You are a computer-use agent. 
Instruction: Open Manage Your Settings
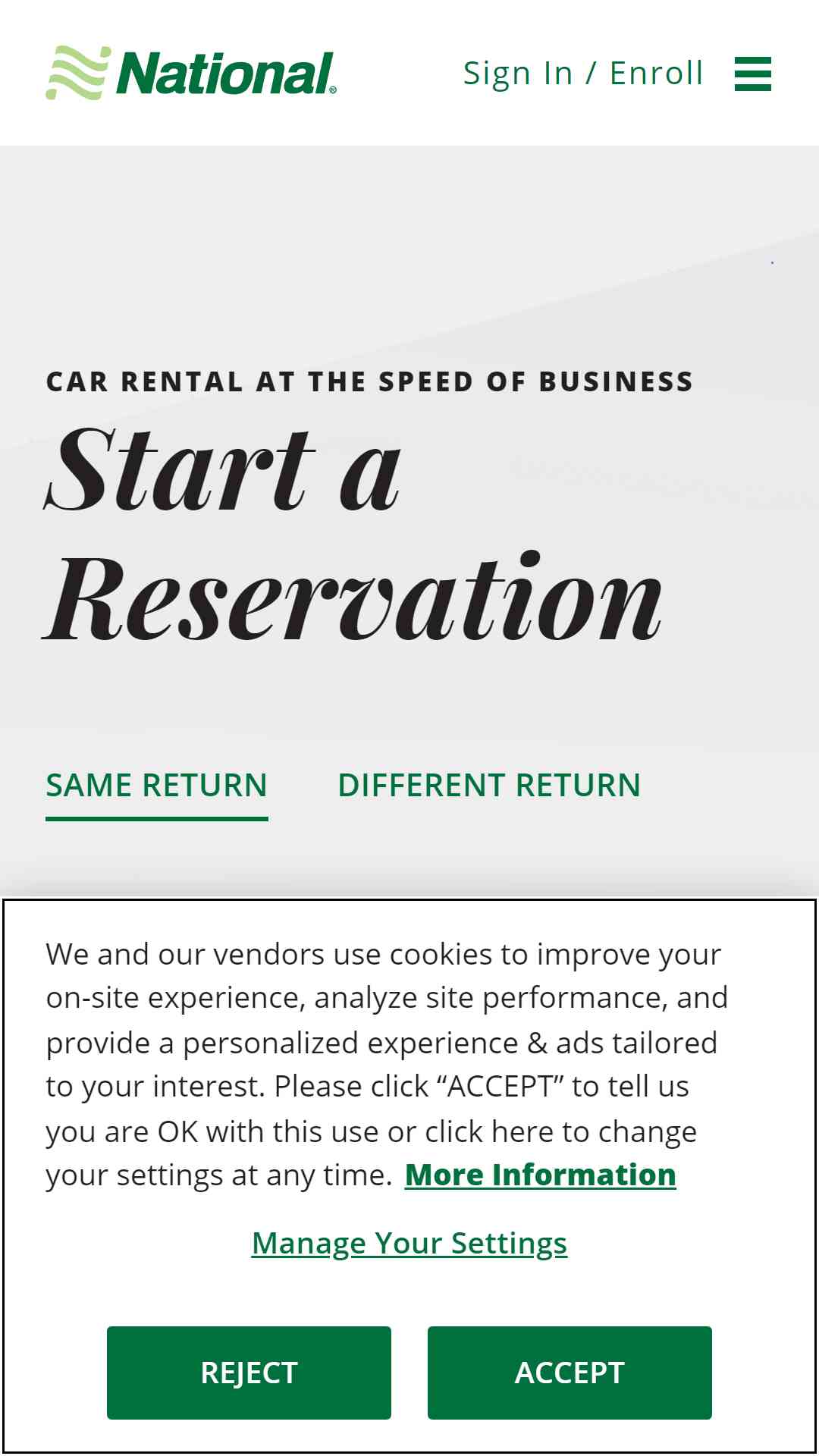tap(409, 1243)
